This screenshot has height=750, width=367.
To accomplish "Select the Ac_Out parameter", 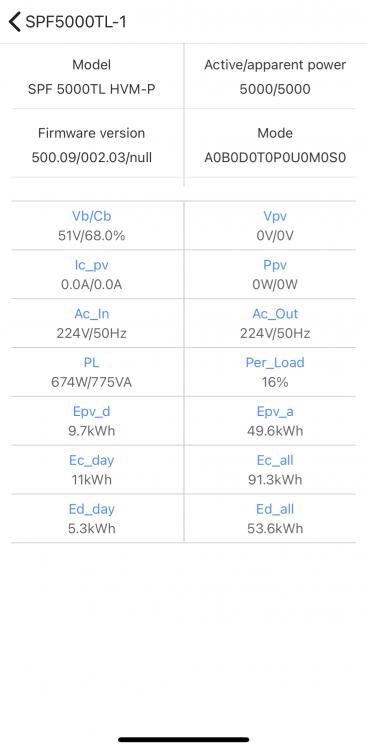I will (x=275, y=314).
